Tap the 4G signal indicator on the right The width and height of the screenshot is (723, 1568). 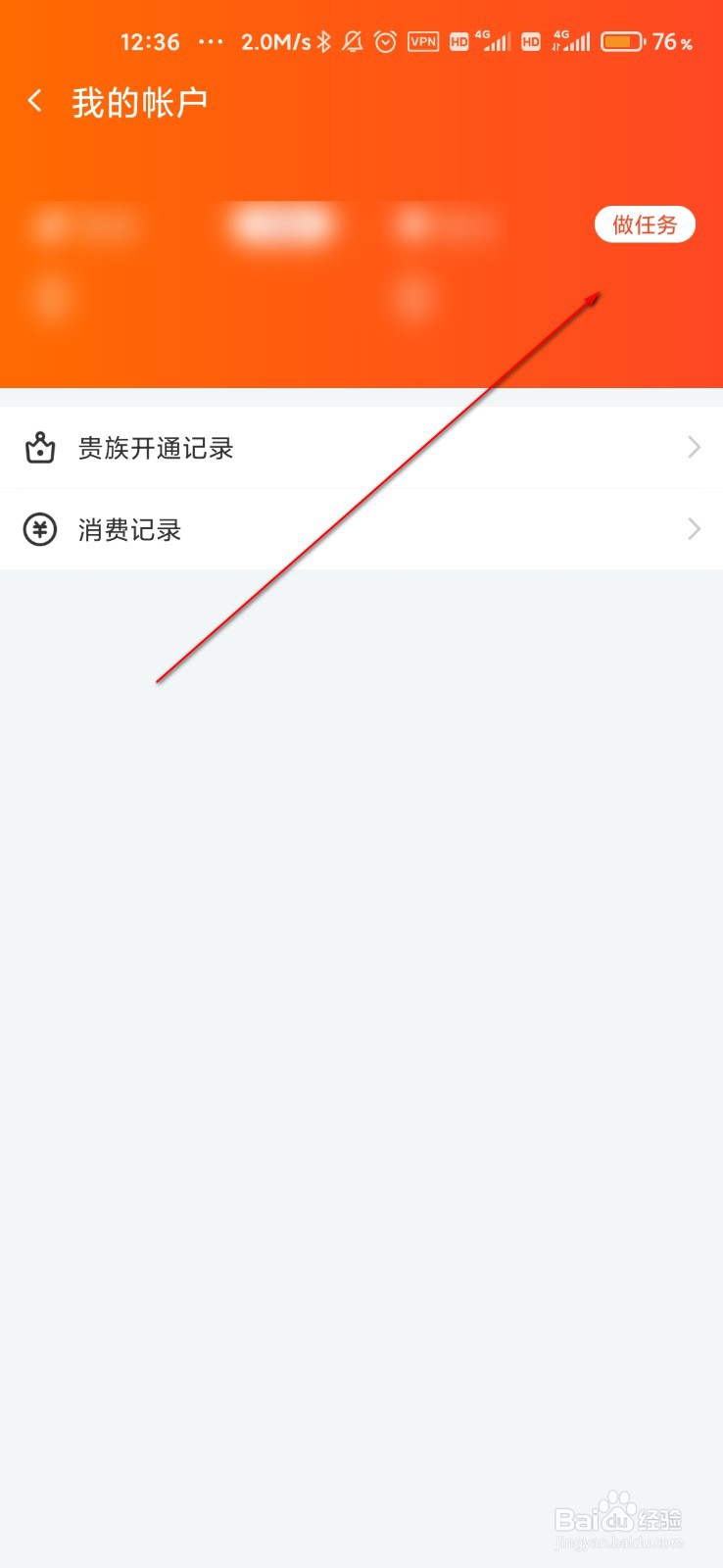point(570,41)
